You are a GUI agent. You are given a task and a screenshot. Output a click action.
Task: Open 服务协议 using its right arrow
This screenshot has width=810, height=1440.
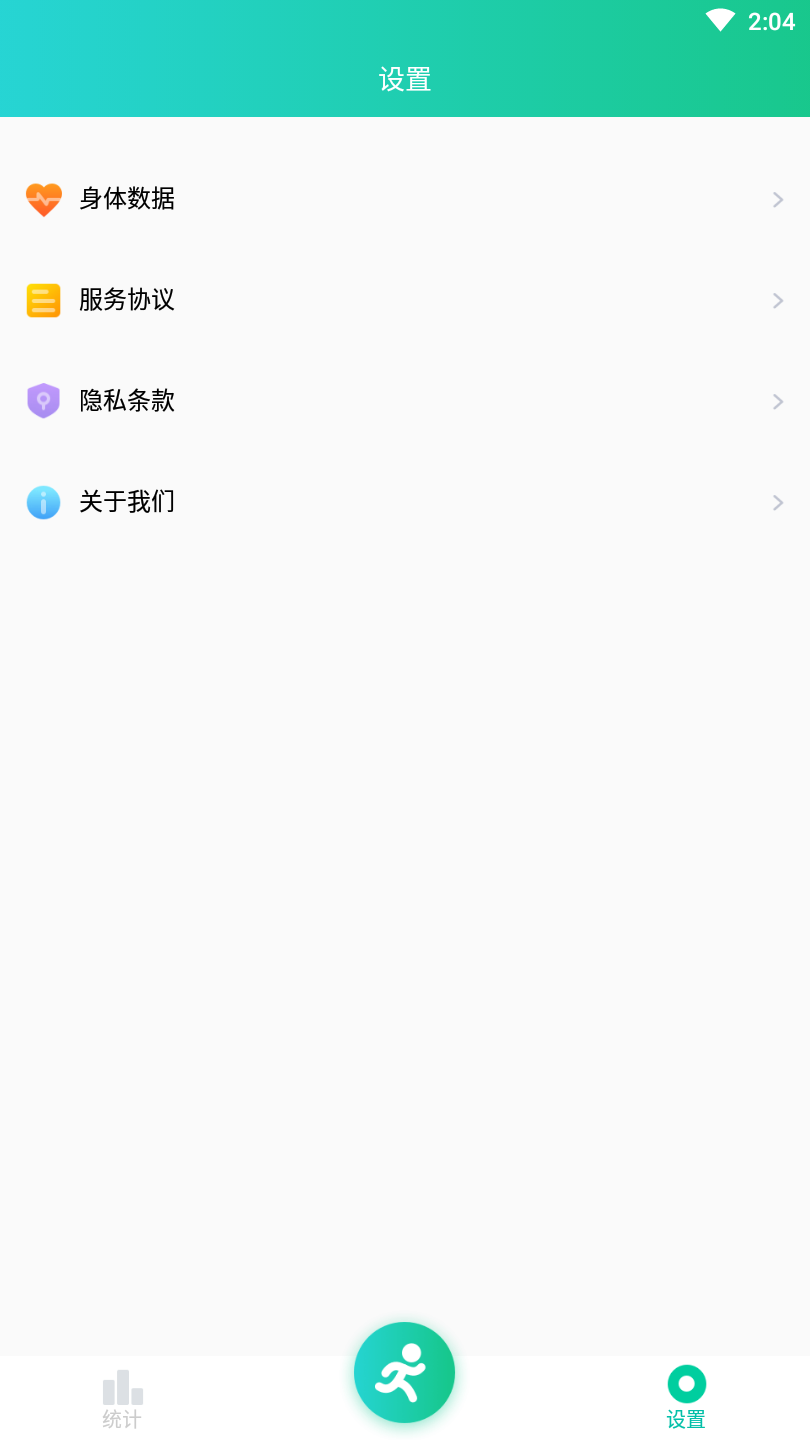[x=778, y=300]
